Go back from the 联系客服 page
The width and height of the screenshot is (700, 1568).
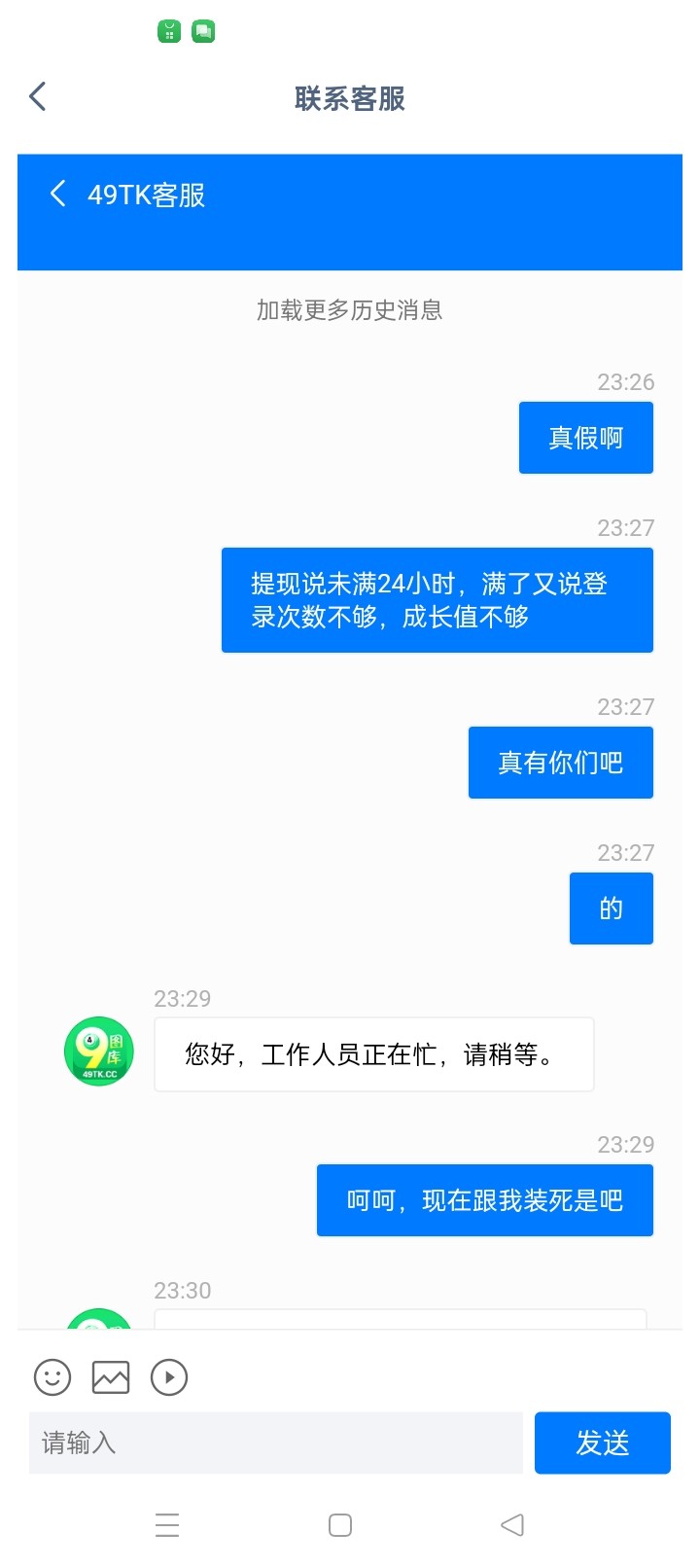pyautogui.click(x=38, y=96)
